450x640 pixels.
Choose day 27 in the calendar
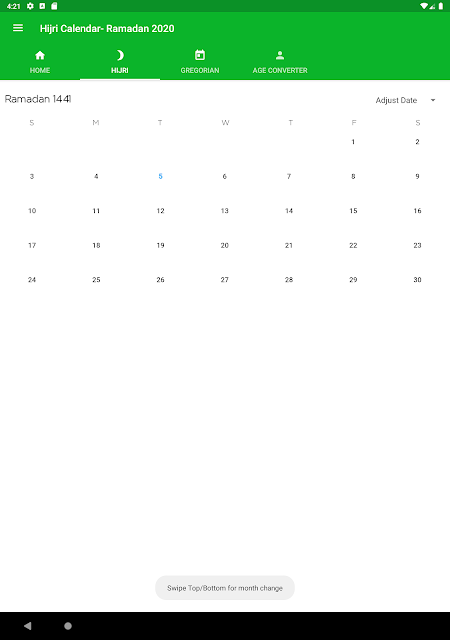click(x=225, y=280)
